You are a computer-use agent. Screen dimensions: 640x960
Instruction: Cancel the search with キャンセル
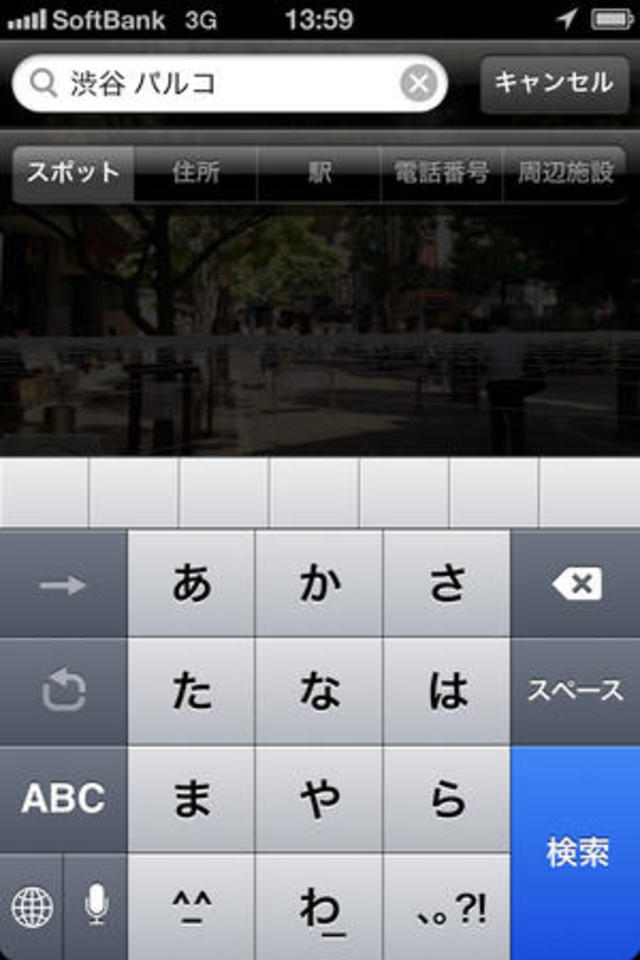[553, 82]
